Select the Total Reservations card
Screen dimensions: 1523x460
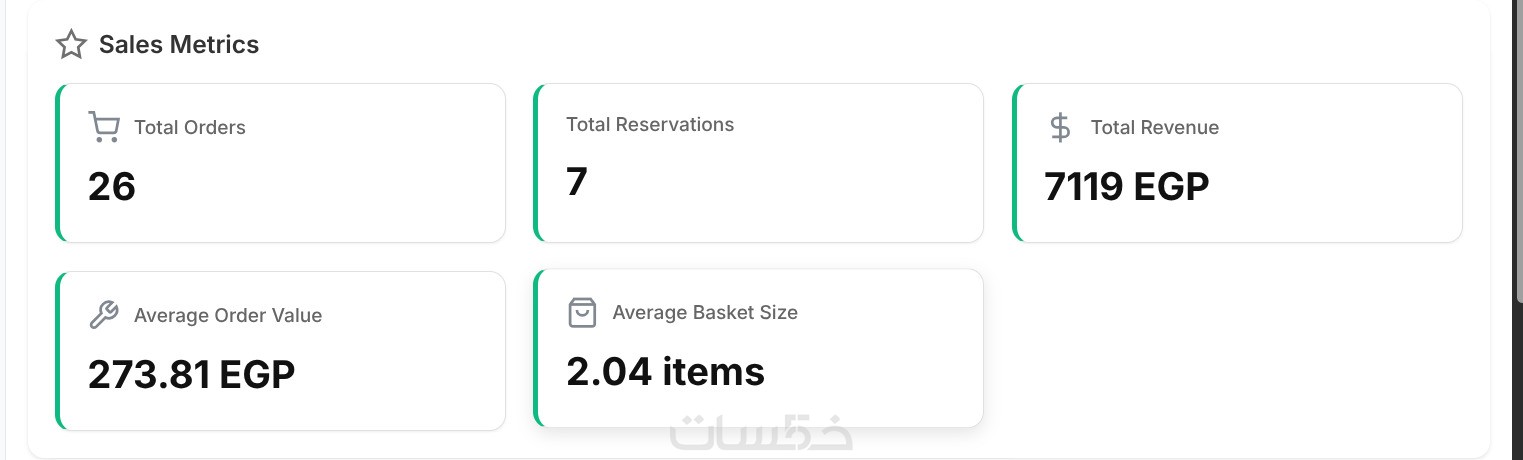[759, 162]
